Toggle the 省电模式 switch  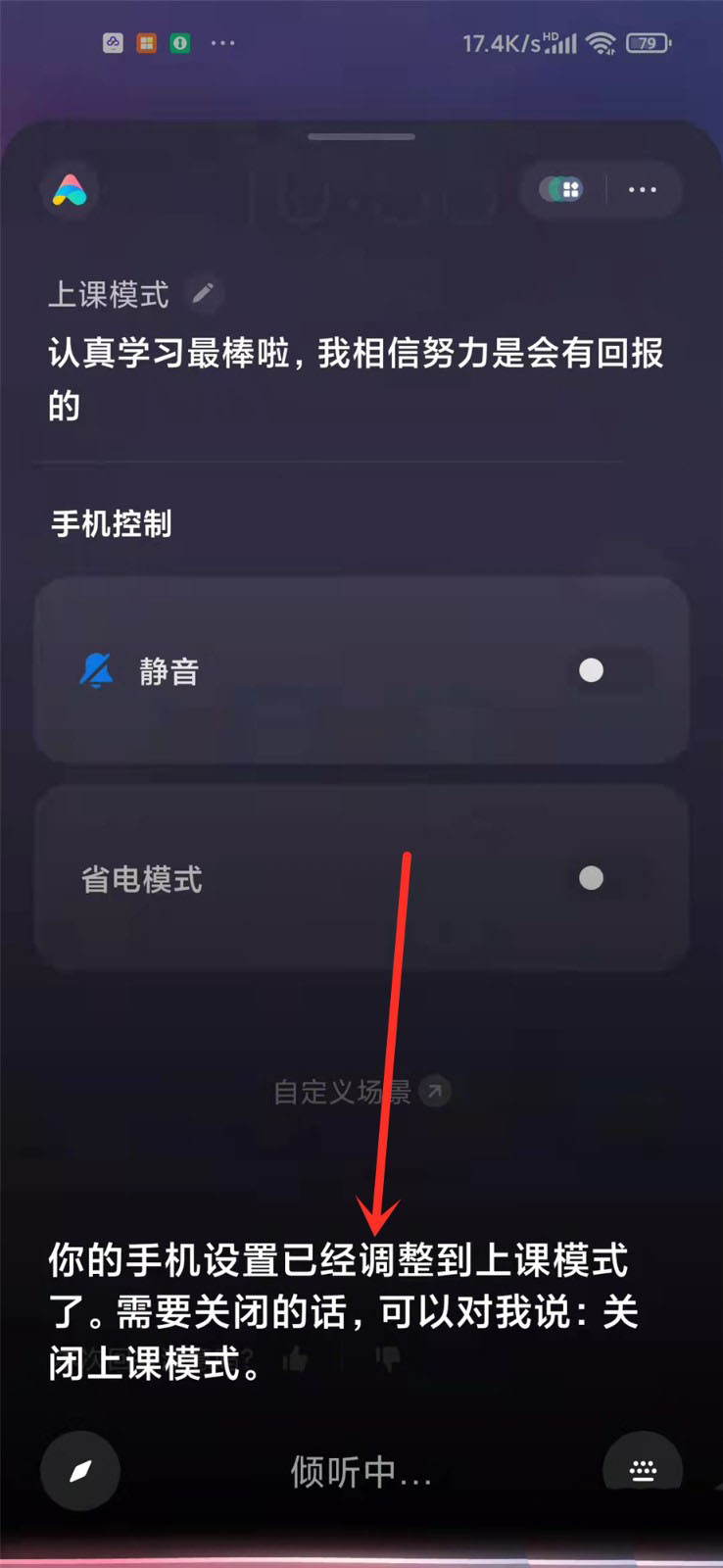609,878
